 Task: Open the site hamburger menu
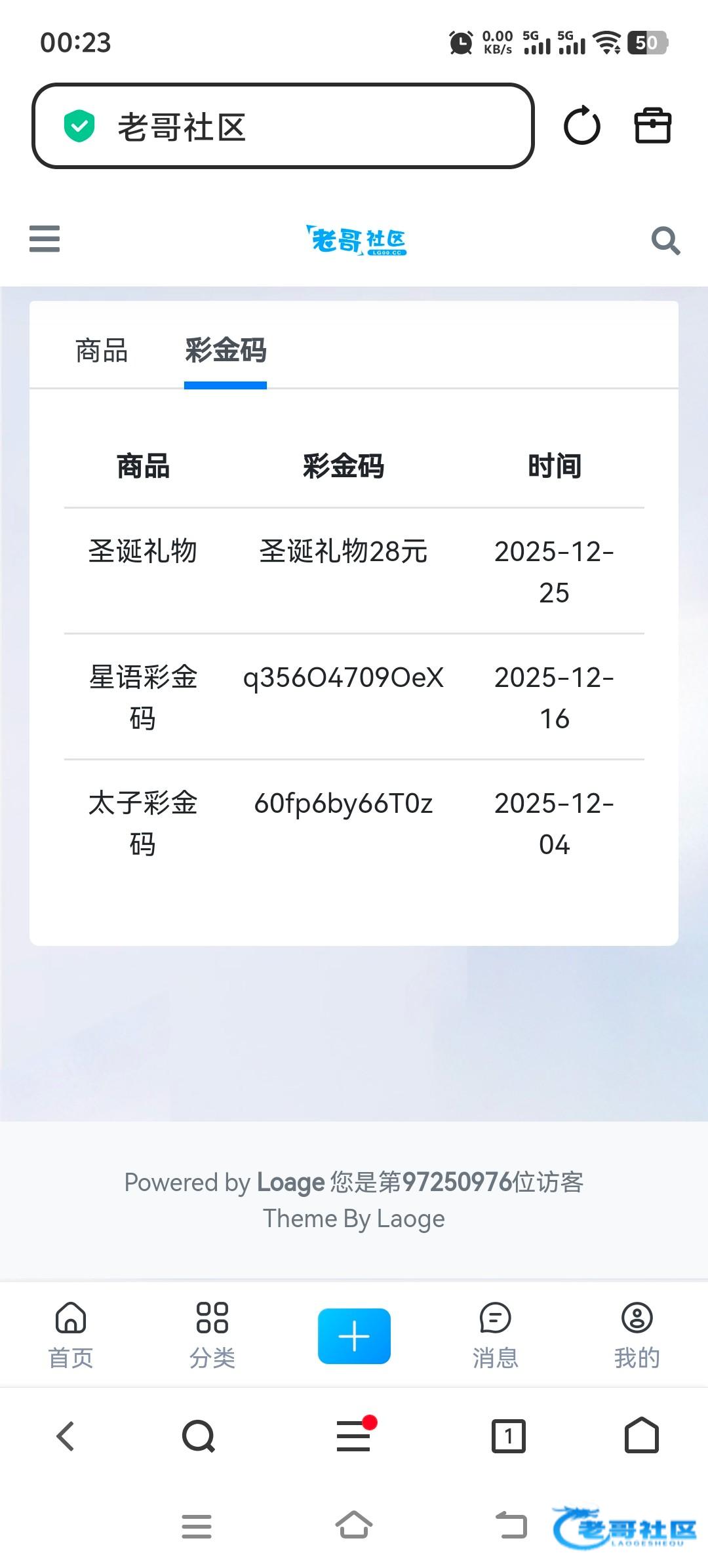(x=45, y=239)
